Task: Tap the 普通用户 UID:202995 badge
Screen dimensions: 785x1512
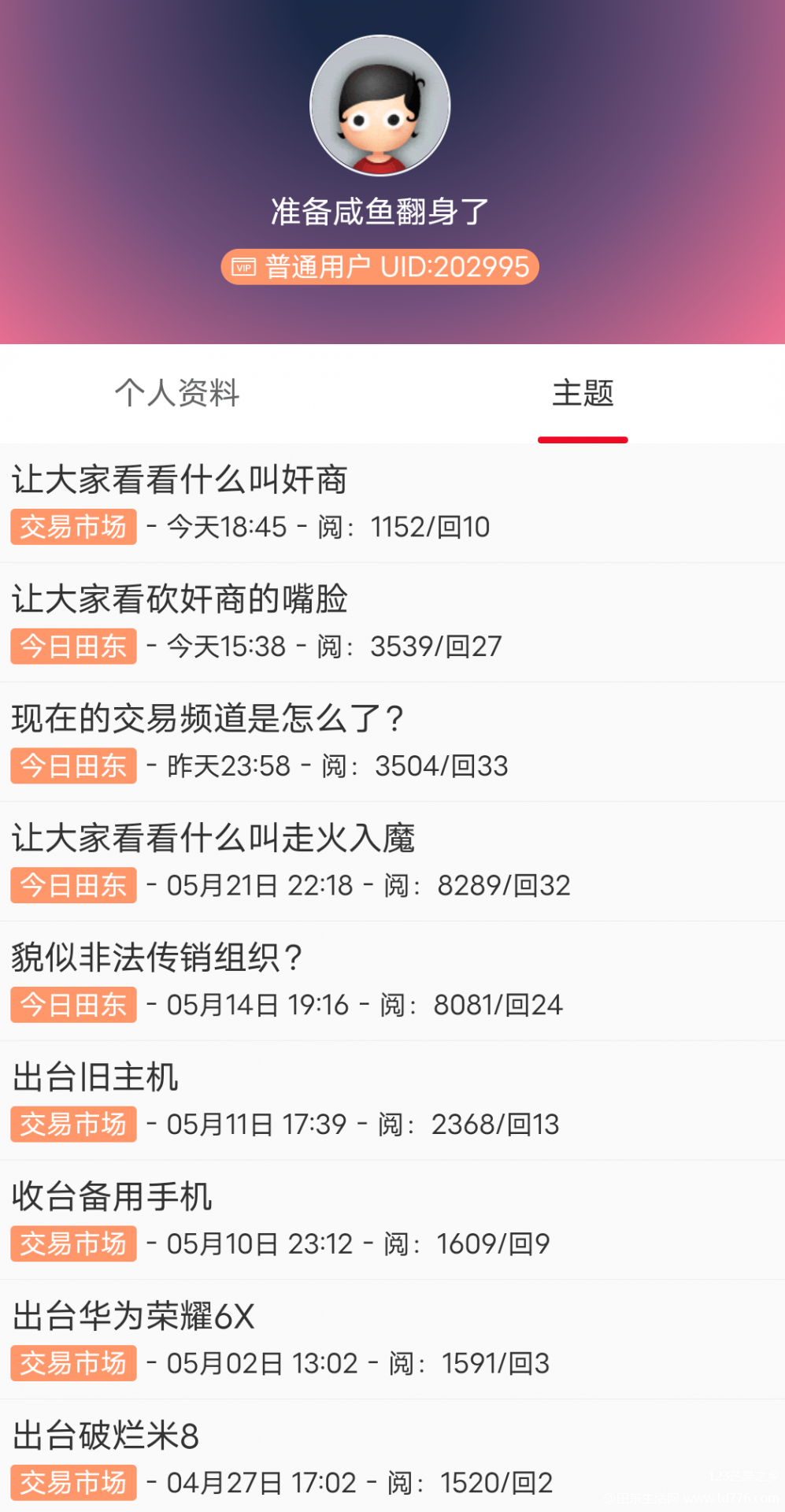Action: [380, 267]
